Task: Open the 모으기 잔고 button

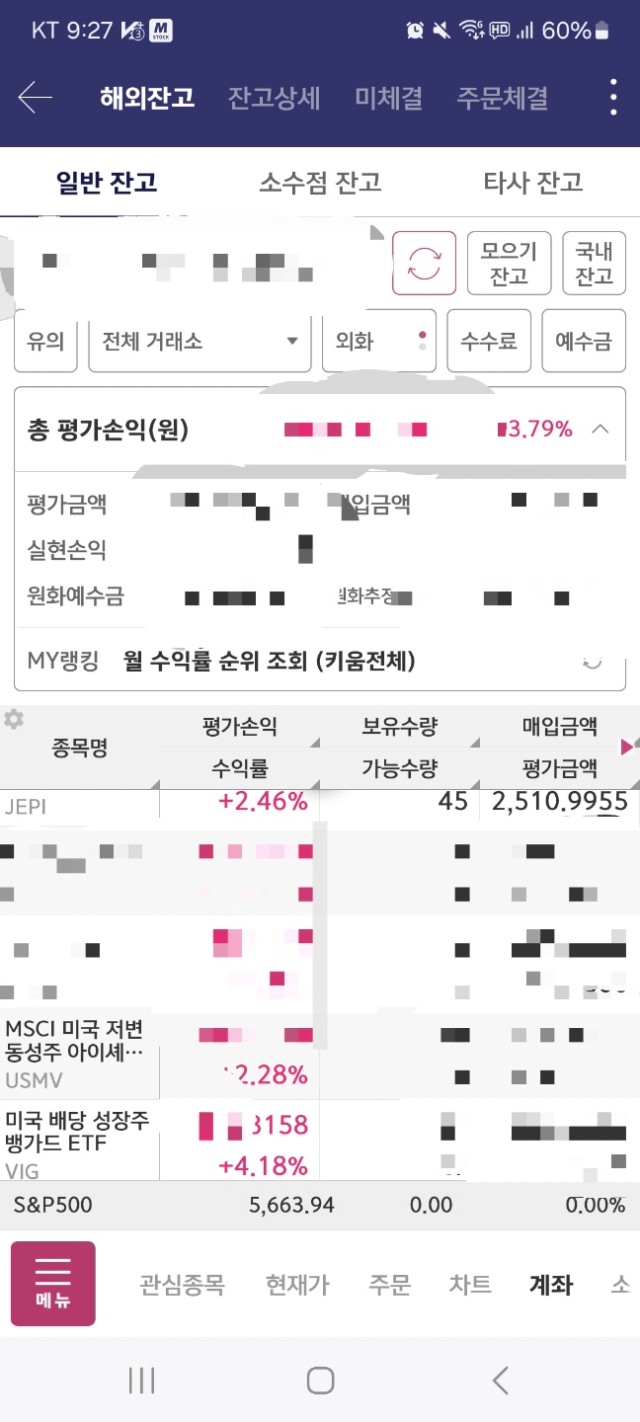Action: (509, 263)
